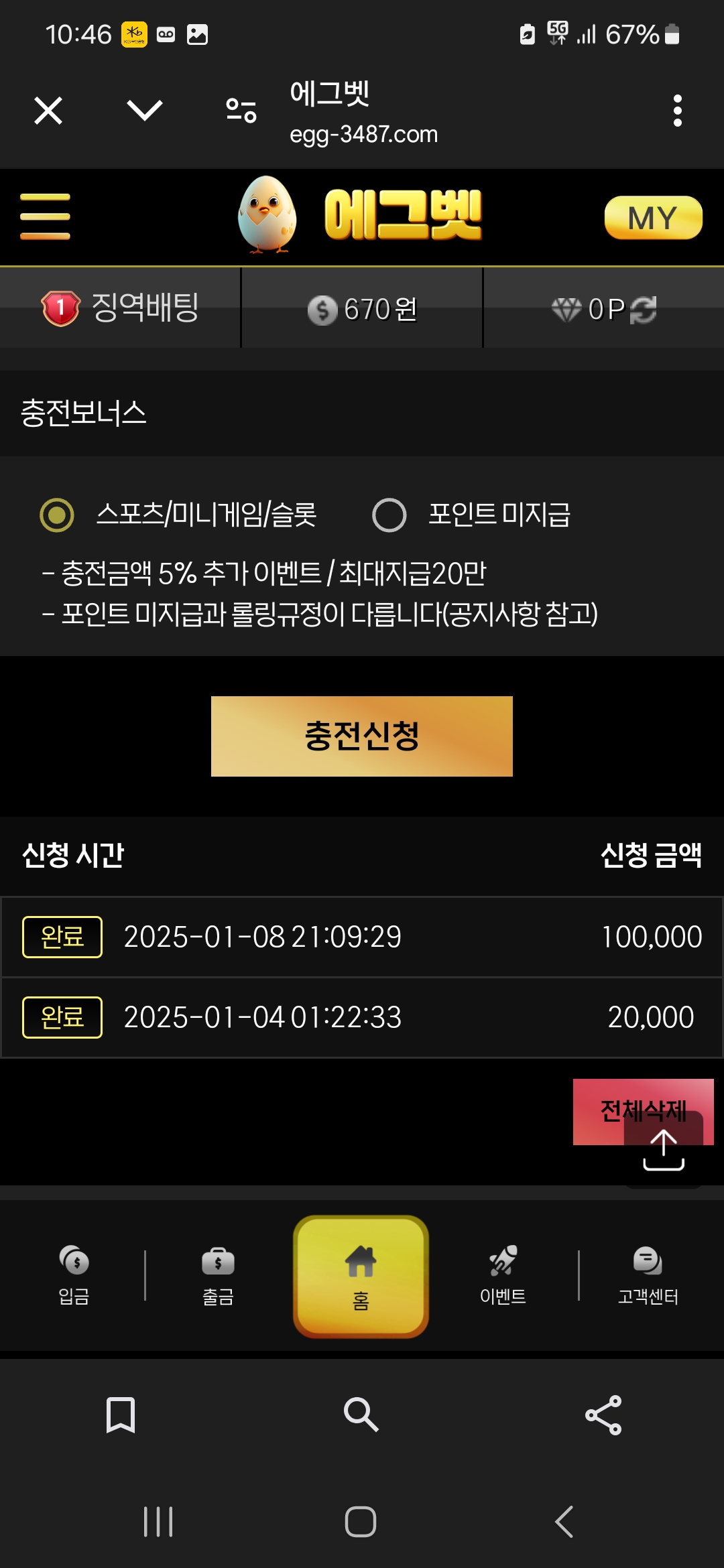The width and height of the screenshot is (724, 1568).
Task: Minimize browser with the down chevron
Action: pyautogui.click(x=144, y=111)
